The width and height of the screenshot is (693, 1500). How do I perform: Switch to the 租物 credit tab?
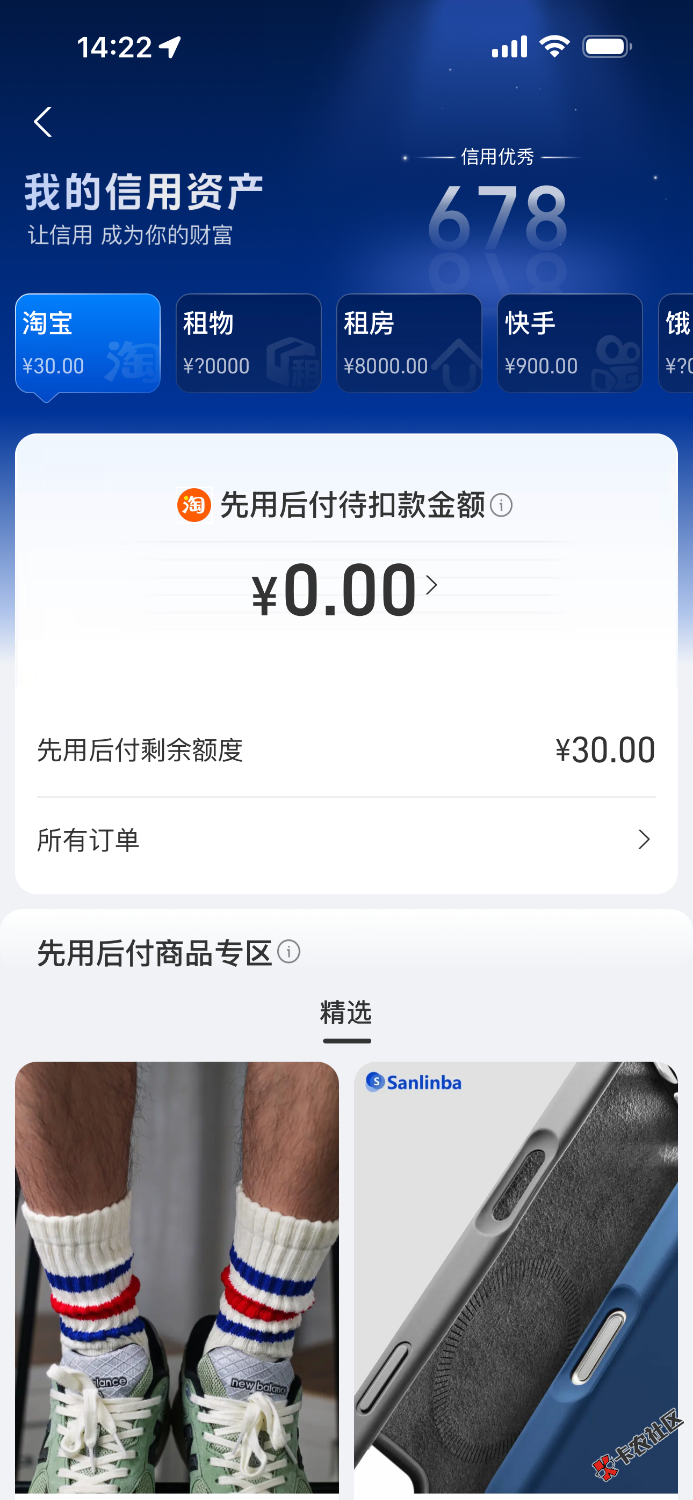click(248, 343)
